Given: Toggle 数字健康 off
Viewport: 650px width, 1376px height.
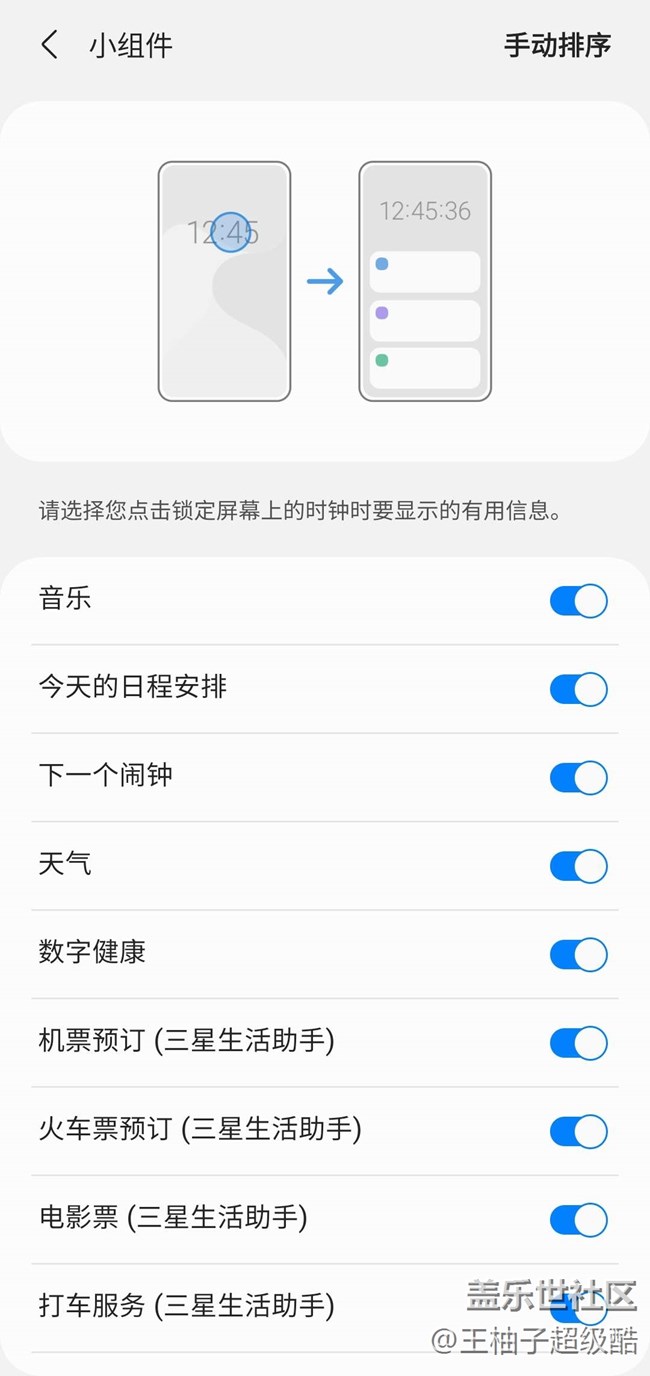Looking at the screenshot, I should tap(578, 954).
